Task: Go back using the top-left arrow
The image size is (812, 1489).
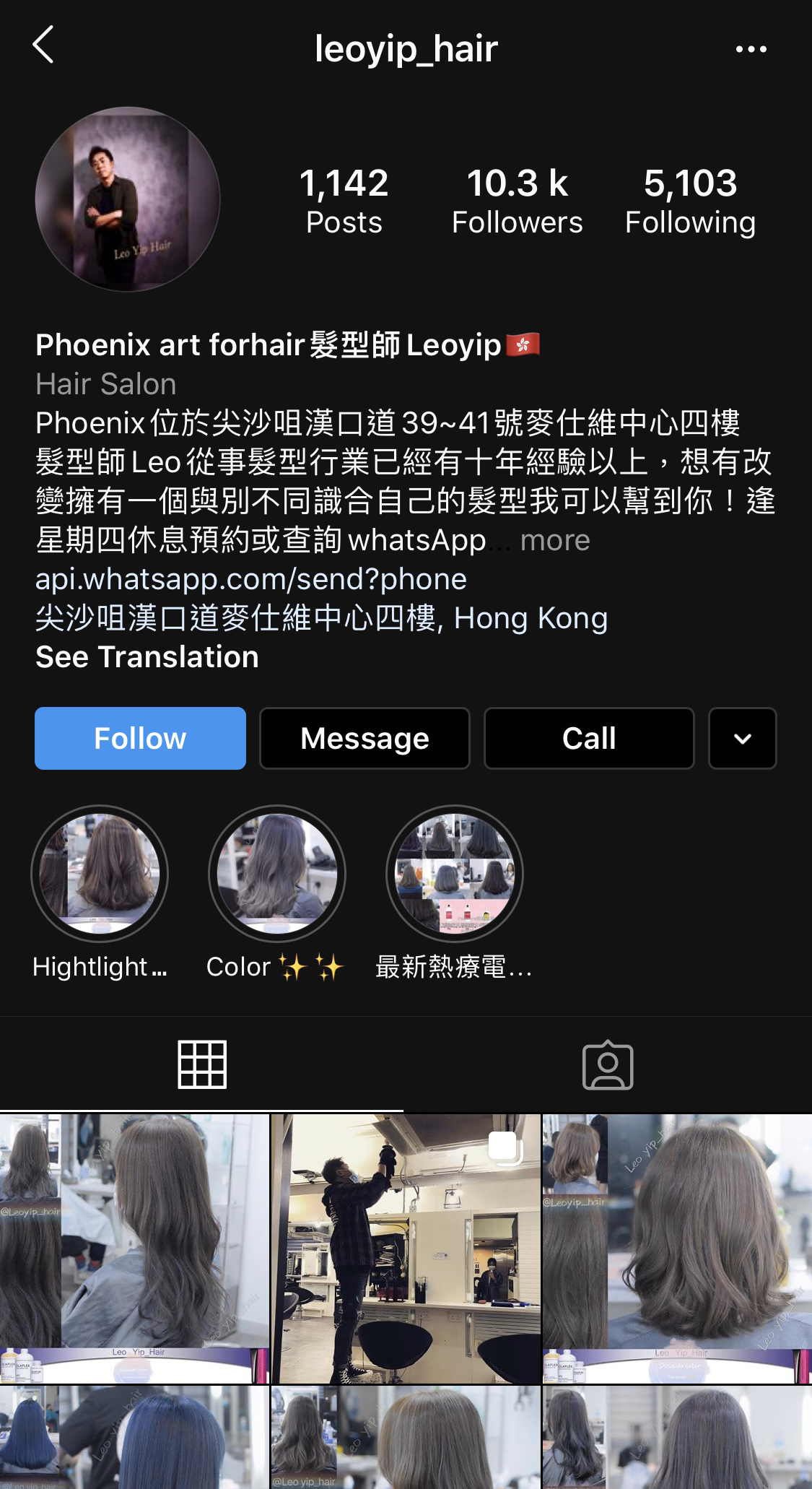Action: click(43, 45)
